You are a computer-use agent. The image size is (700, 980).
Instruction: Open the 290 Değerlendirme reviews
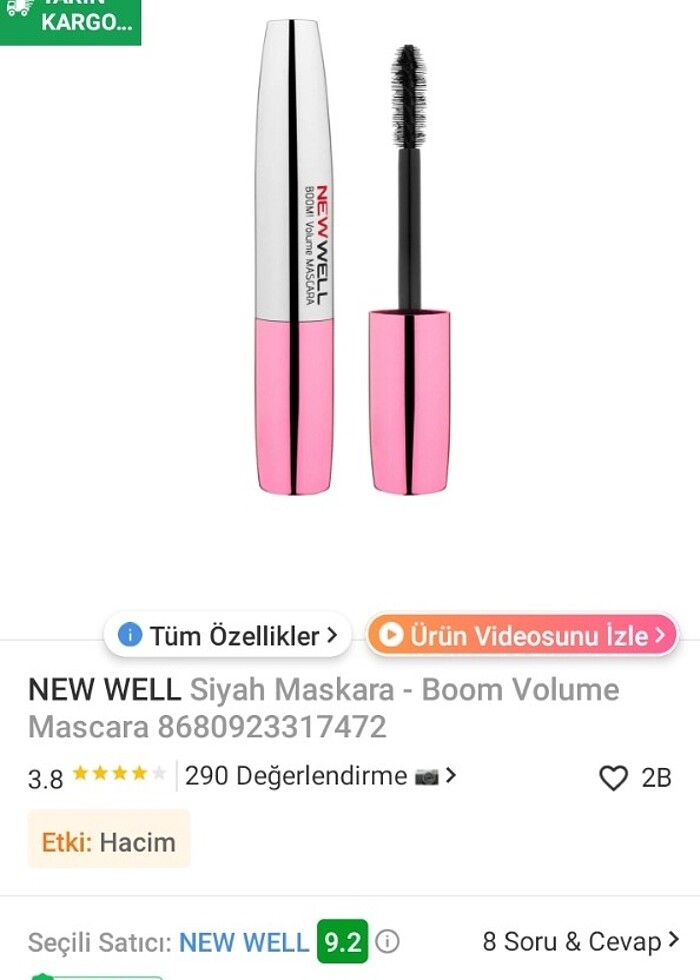click(320, 776)
